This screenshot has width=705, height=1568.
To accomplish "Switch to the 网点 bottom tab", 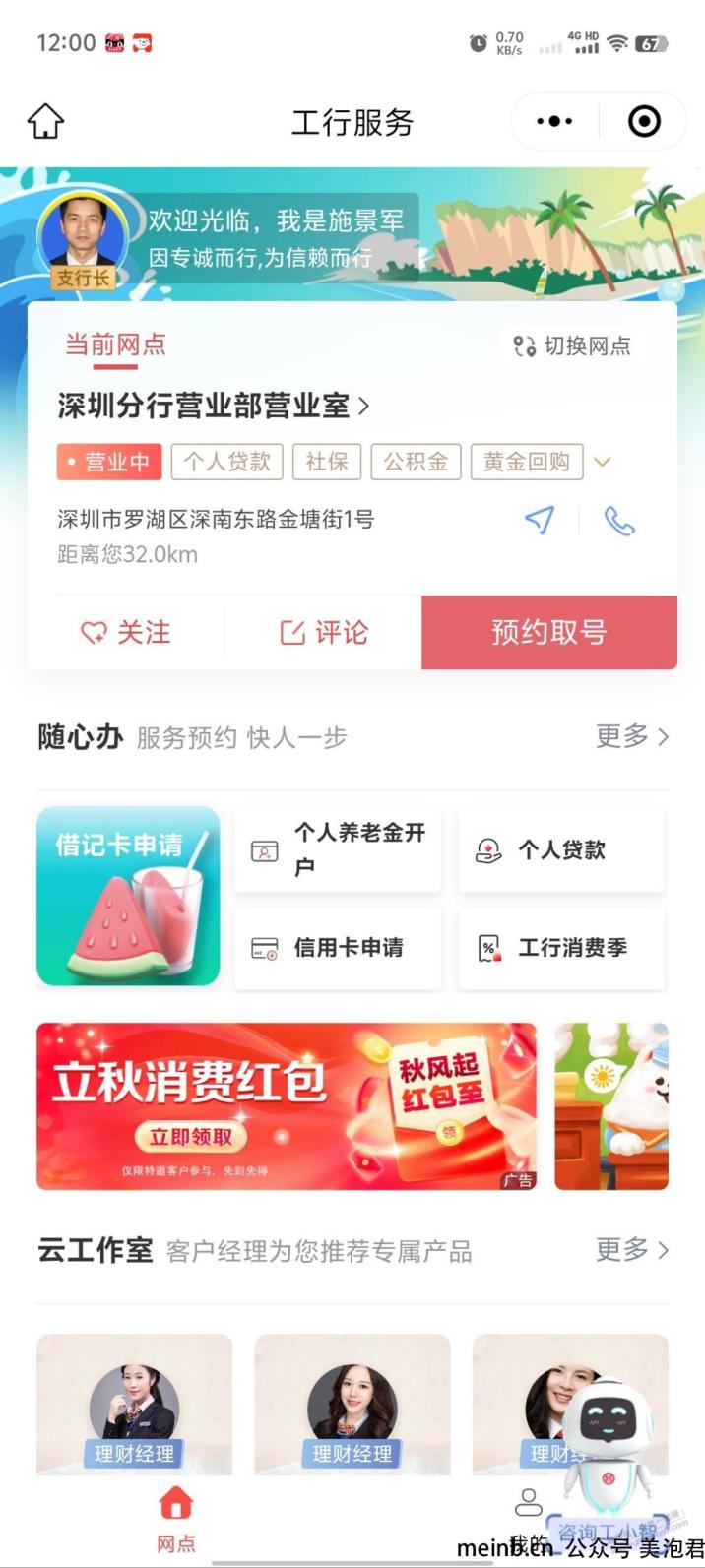I will coord(176,1519).
